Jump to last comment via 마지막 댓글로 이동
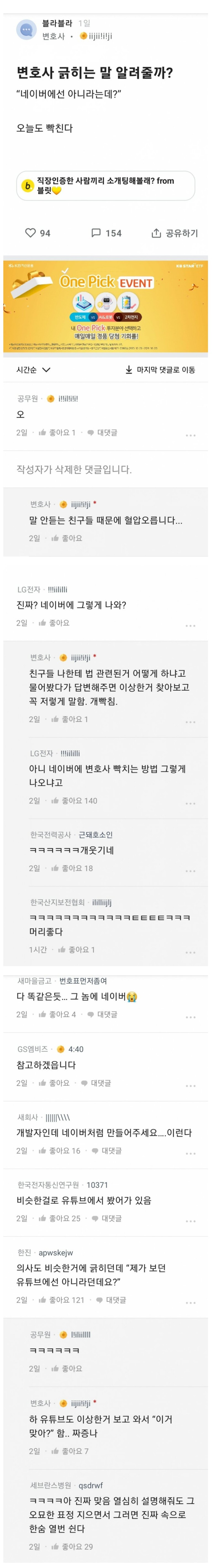 pyautogui.click(x=160, y=370)
